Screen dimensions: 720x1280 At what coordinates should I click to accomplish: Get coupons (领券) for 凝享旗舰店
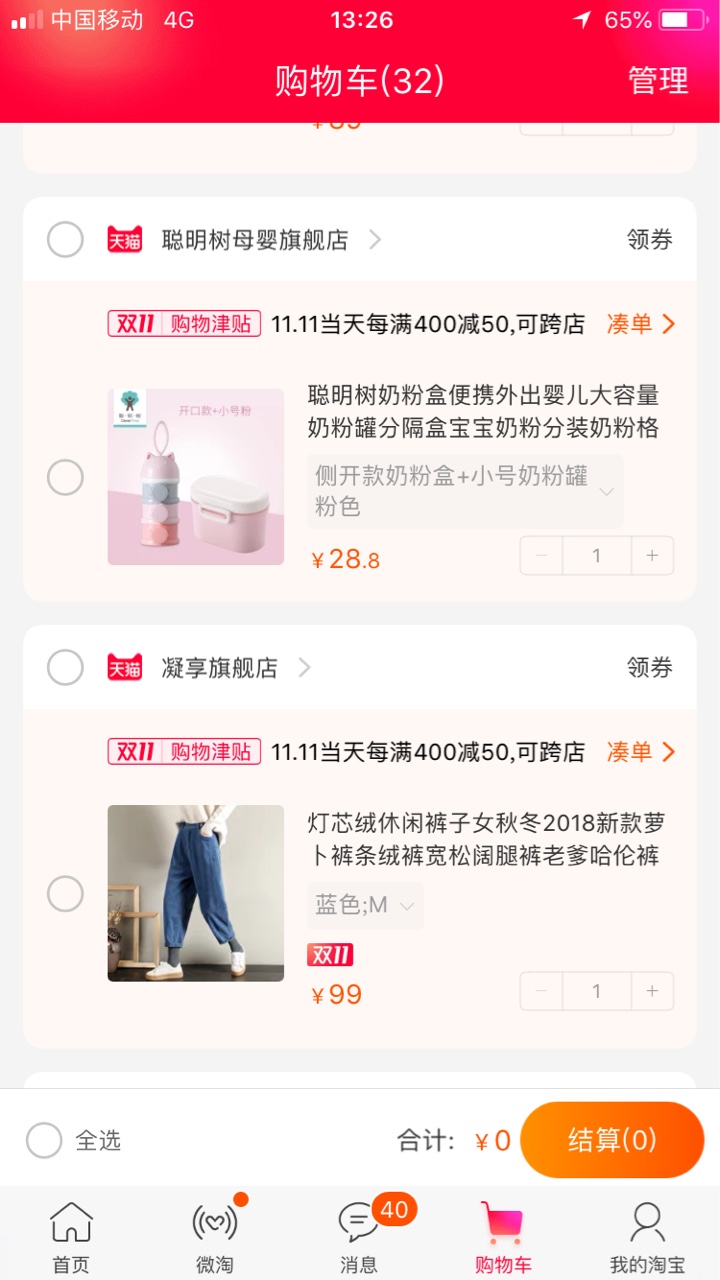[649, 668]
